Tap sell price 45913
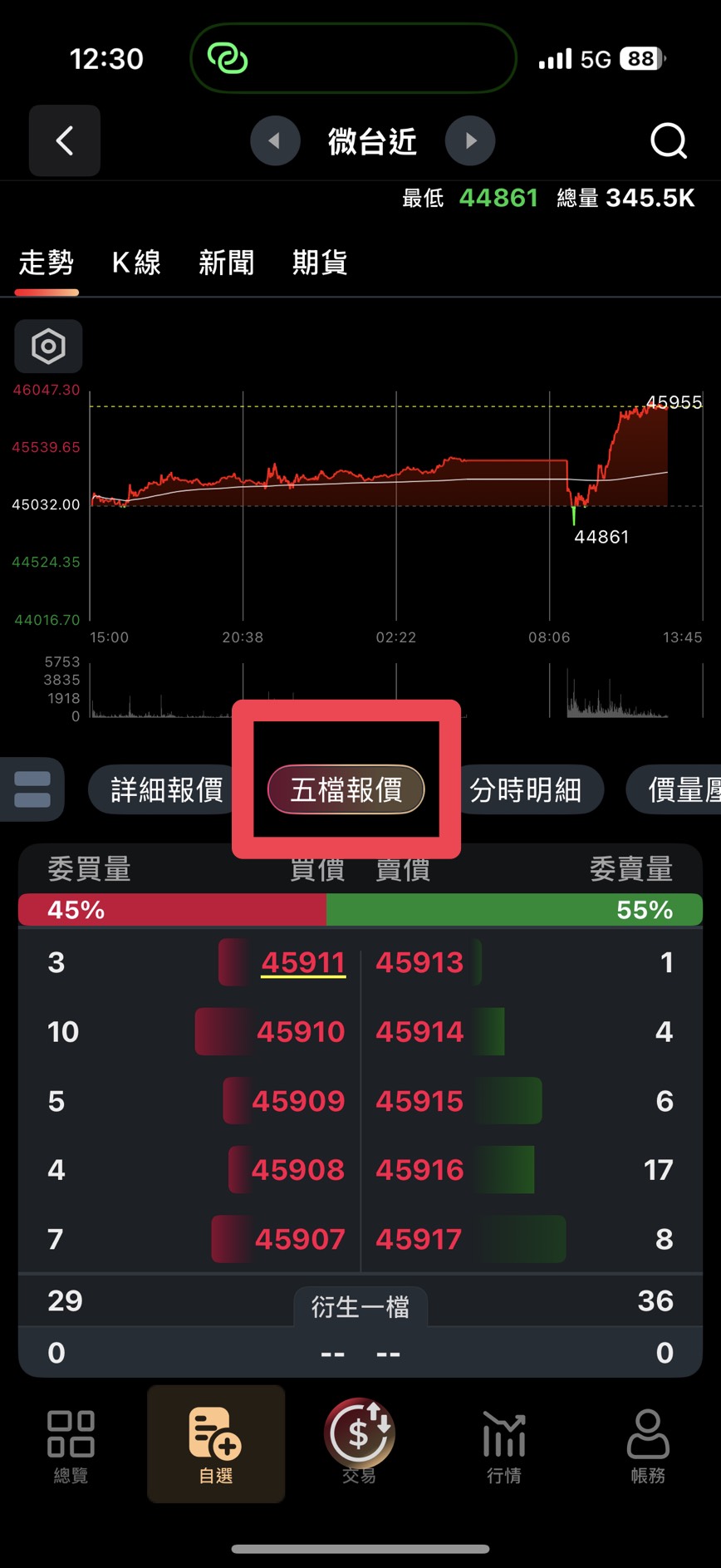The image size is (721, 1568). [x=419, y=962]
